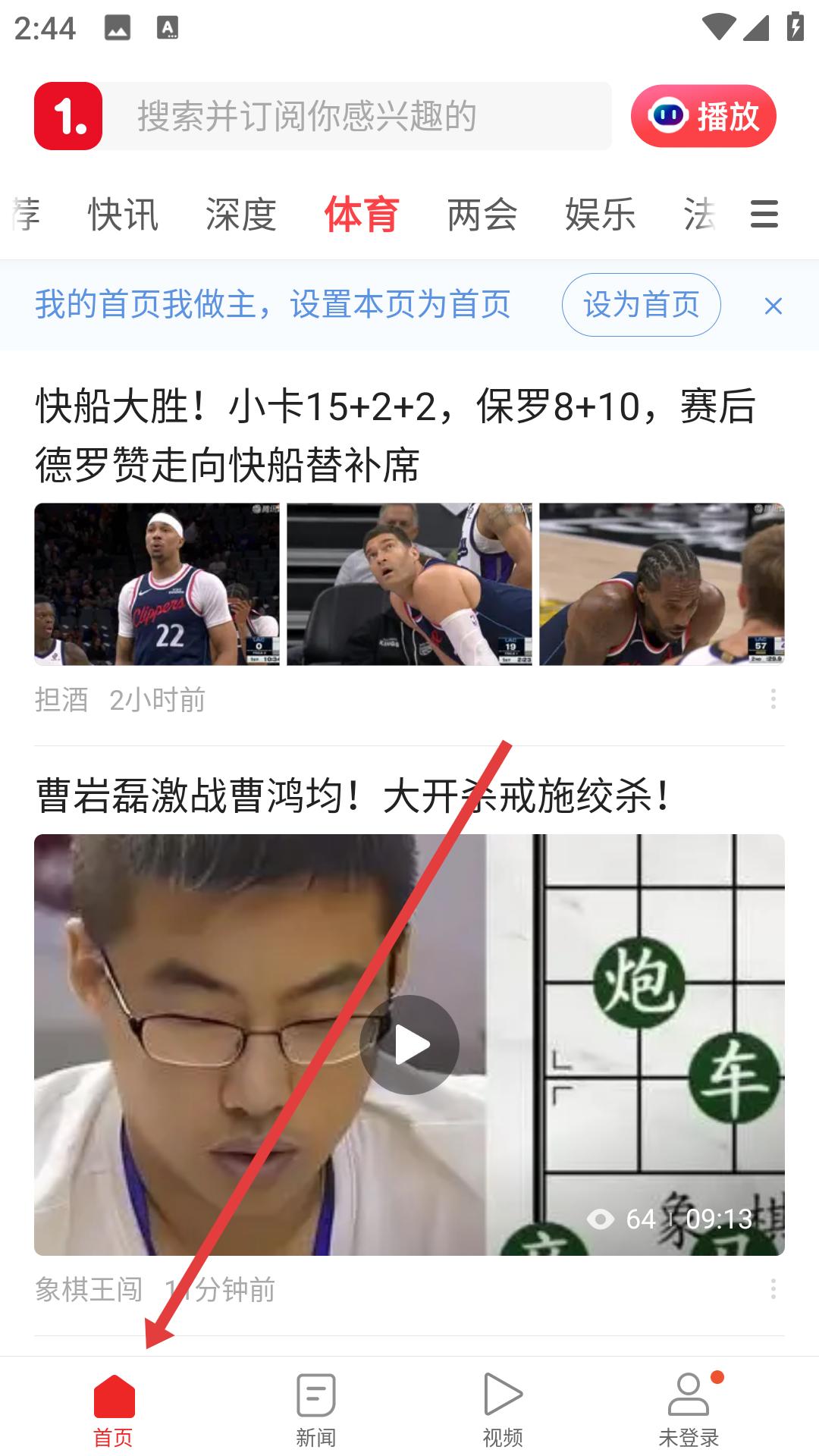Open the search box at the top
This screenshot has width=819, height=1456.
pyautogui.click(x=356, y=116)
